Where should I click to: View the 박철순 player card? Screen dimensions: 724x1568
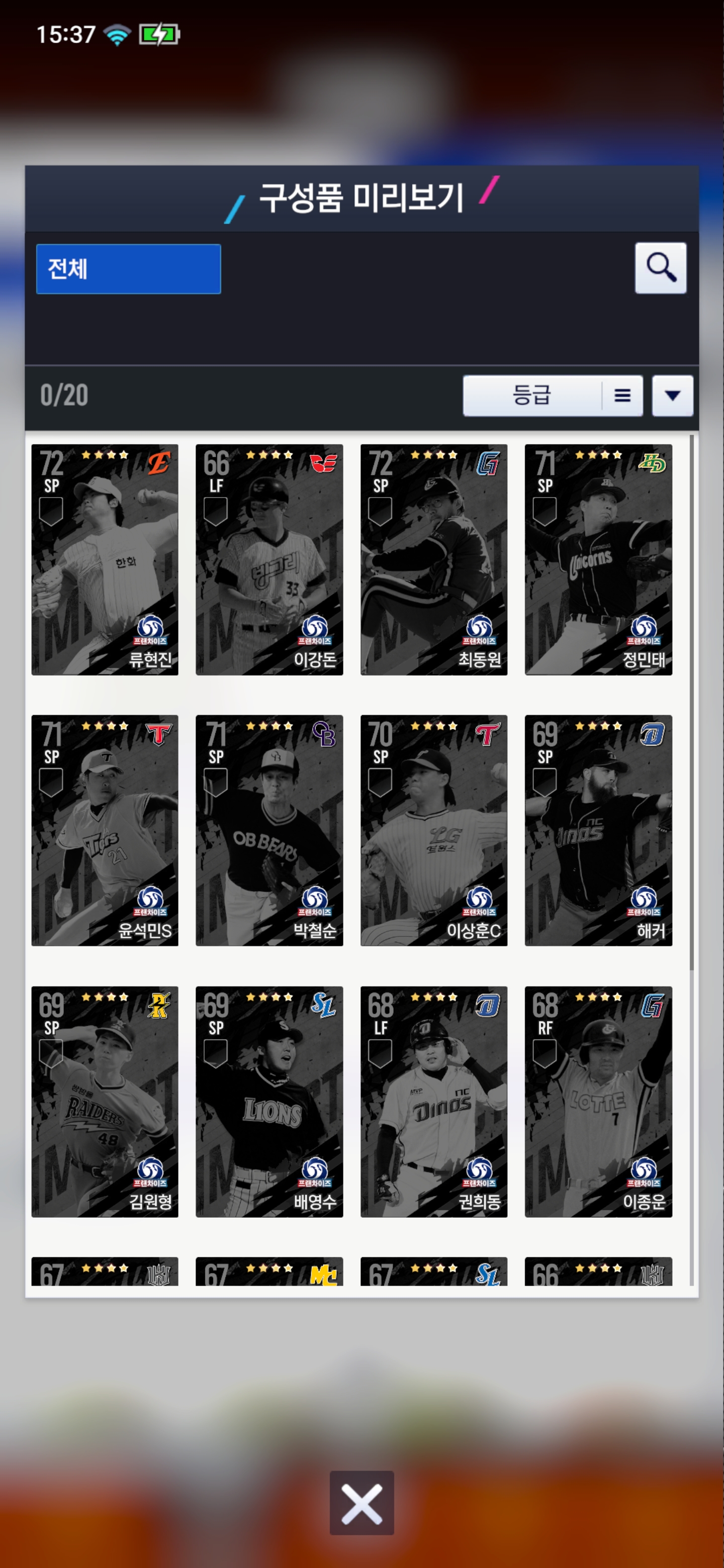(269, 830)
